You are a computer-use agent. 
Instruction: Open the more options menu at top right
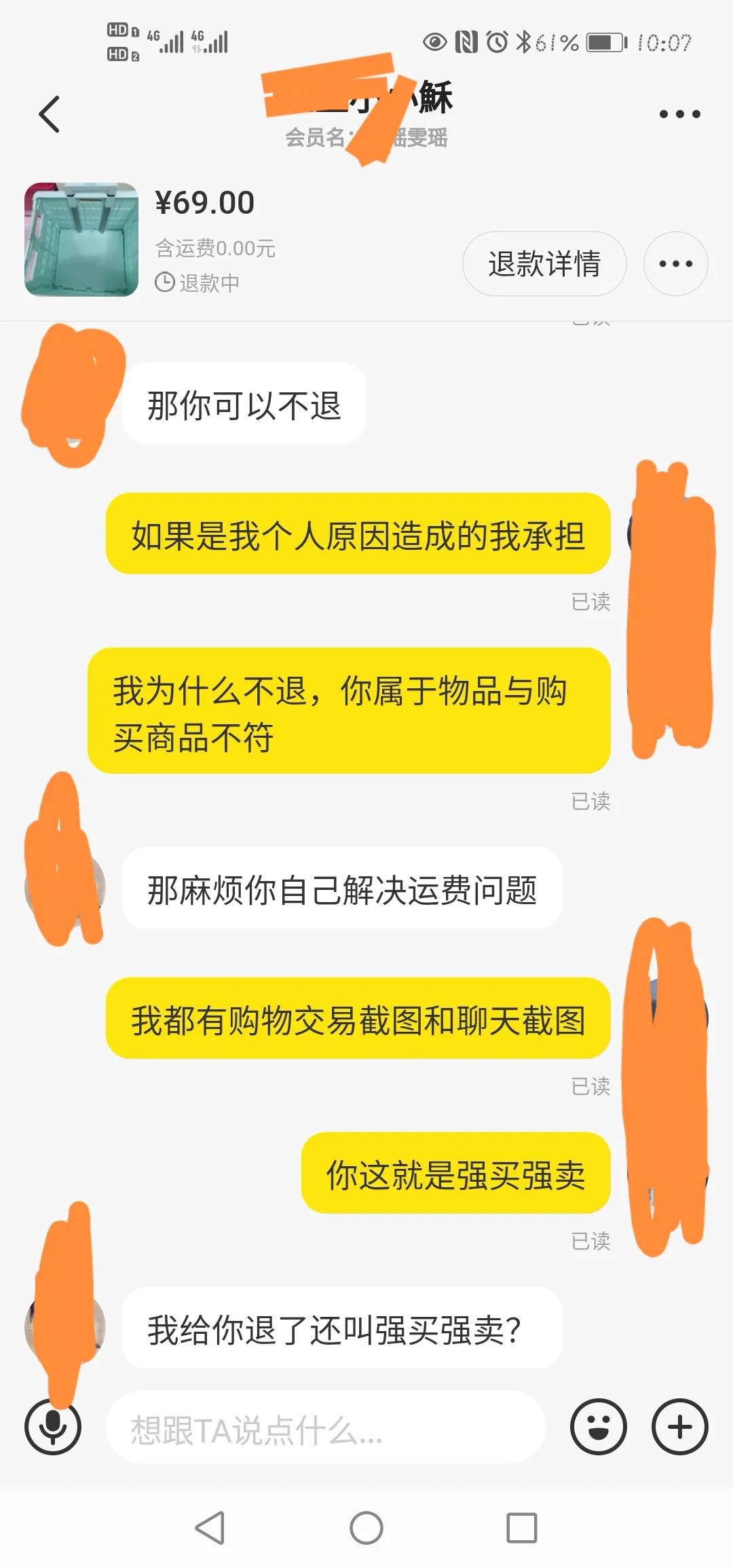(681, 113)
